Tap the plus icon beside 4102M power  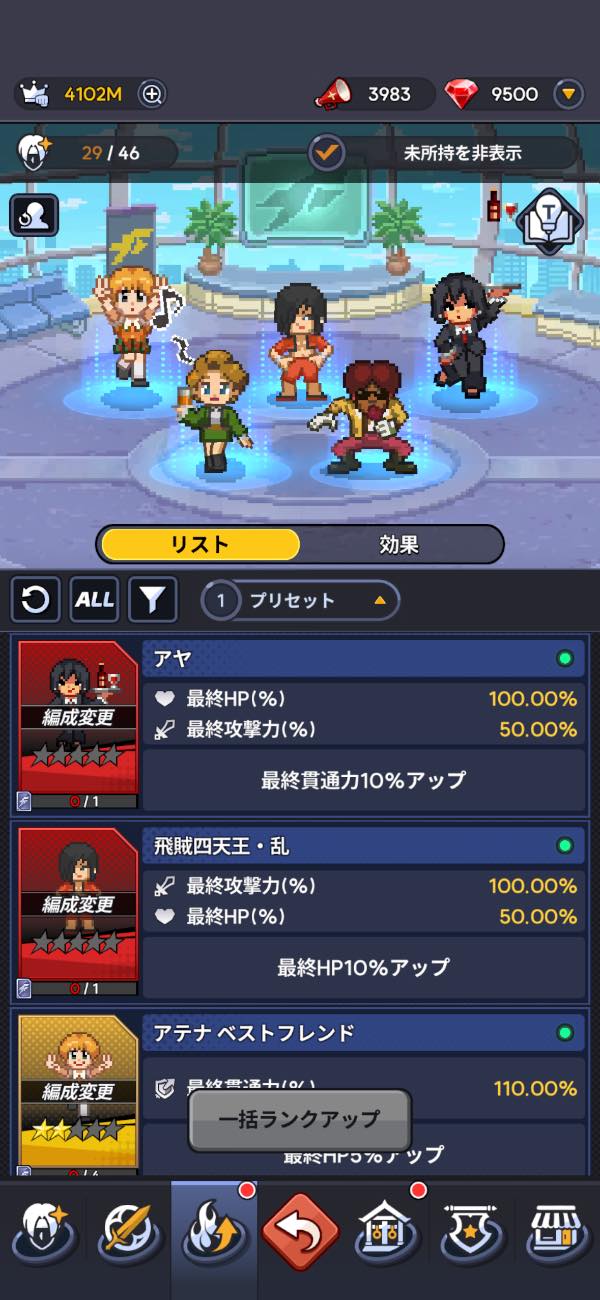(152, 94)
